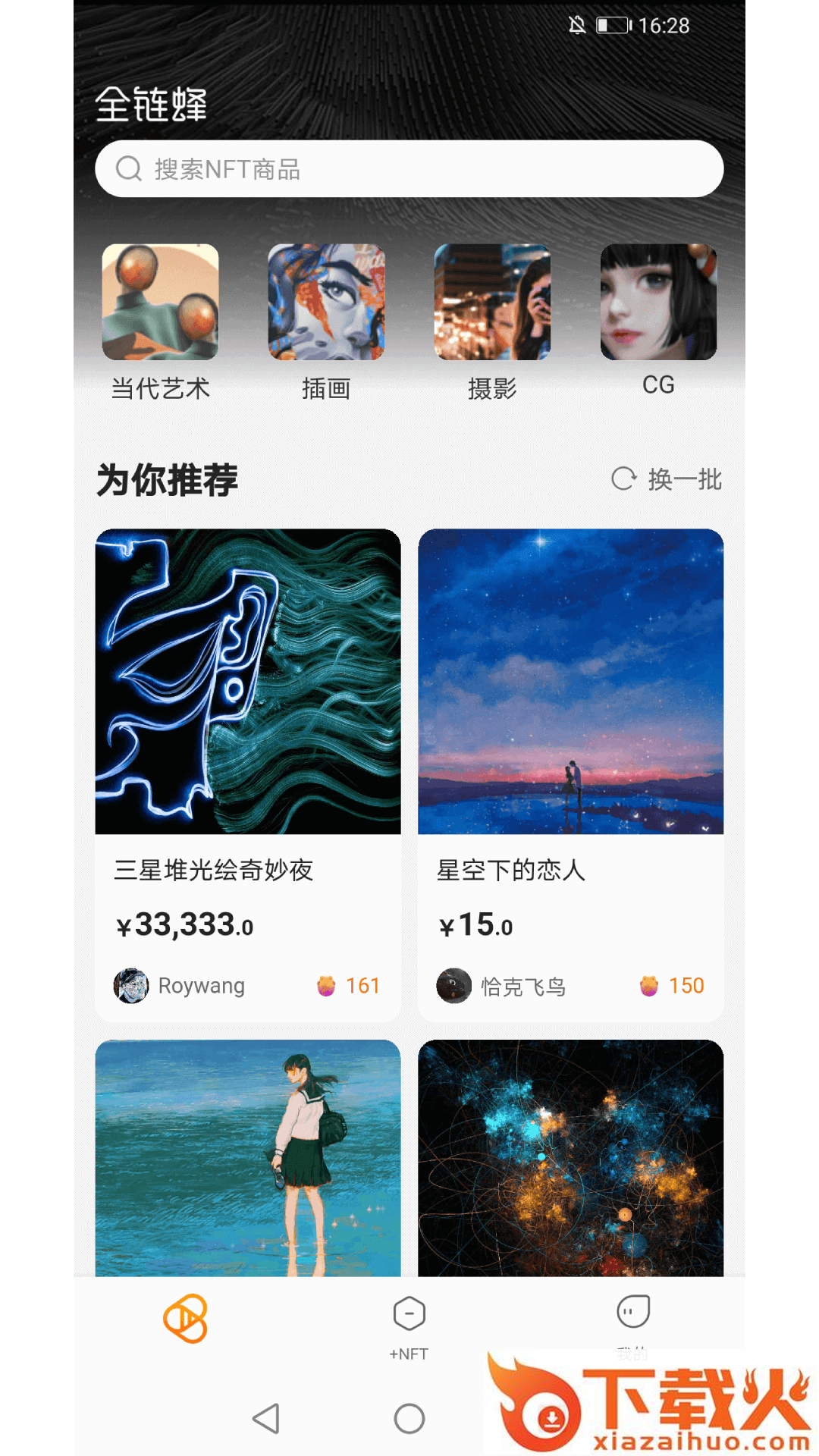Open the 搜索NFT商品 search box
The width and height of the screenshot is (819, 1456).
click(x=409, y=168)
